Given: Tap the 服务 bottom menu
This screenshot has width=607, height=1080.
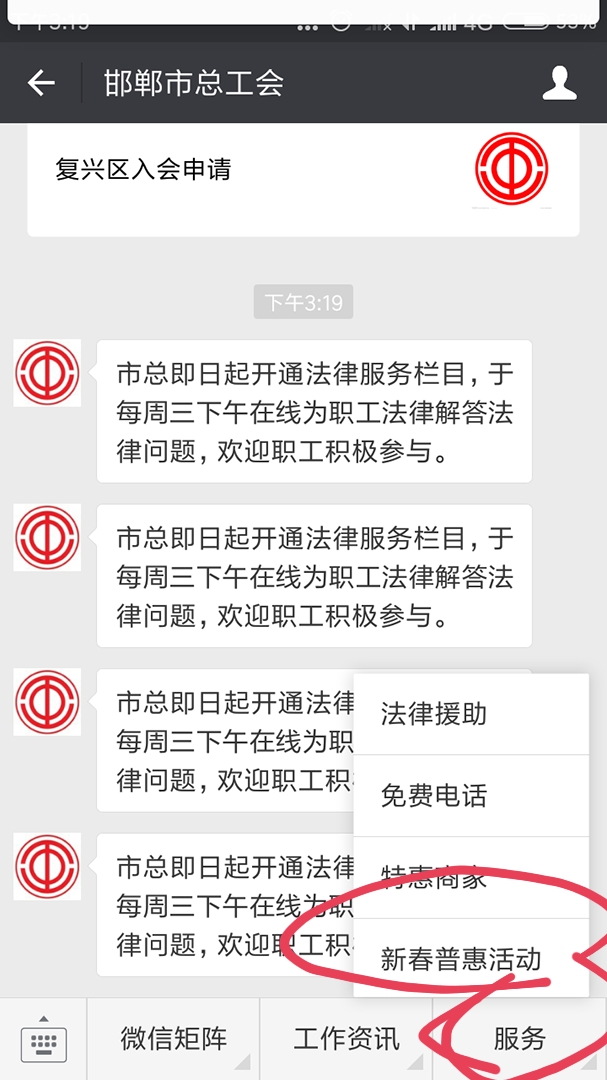Looking at the screenshot, I should tap(520, 1040).
